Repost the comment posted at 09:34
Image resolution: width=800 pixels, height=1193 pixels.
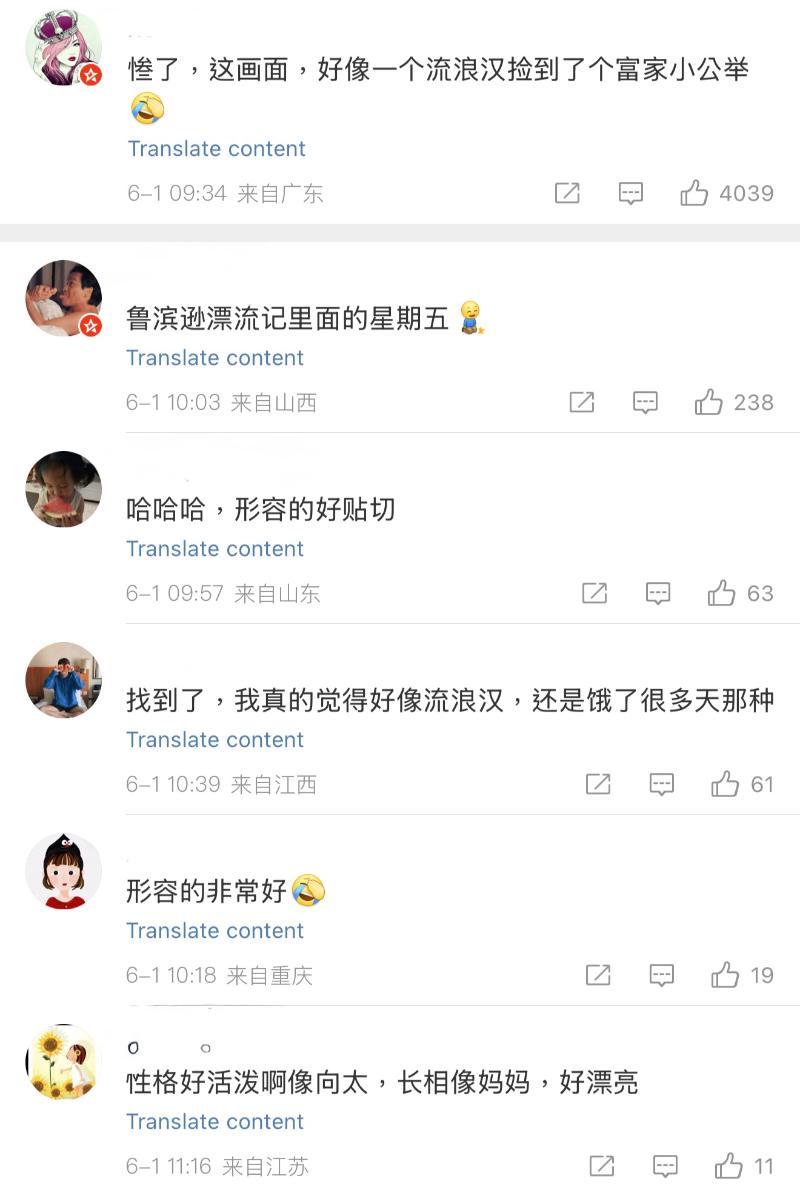click(567, 194)
